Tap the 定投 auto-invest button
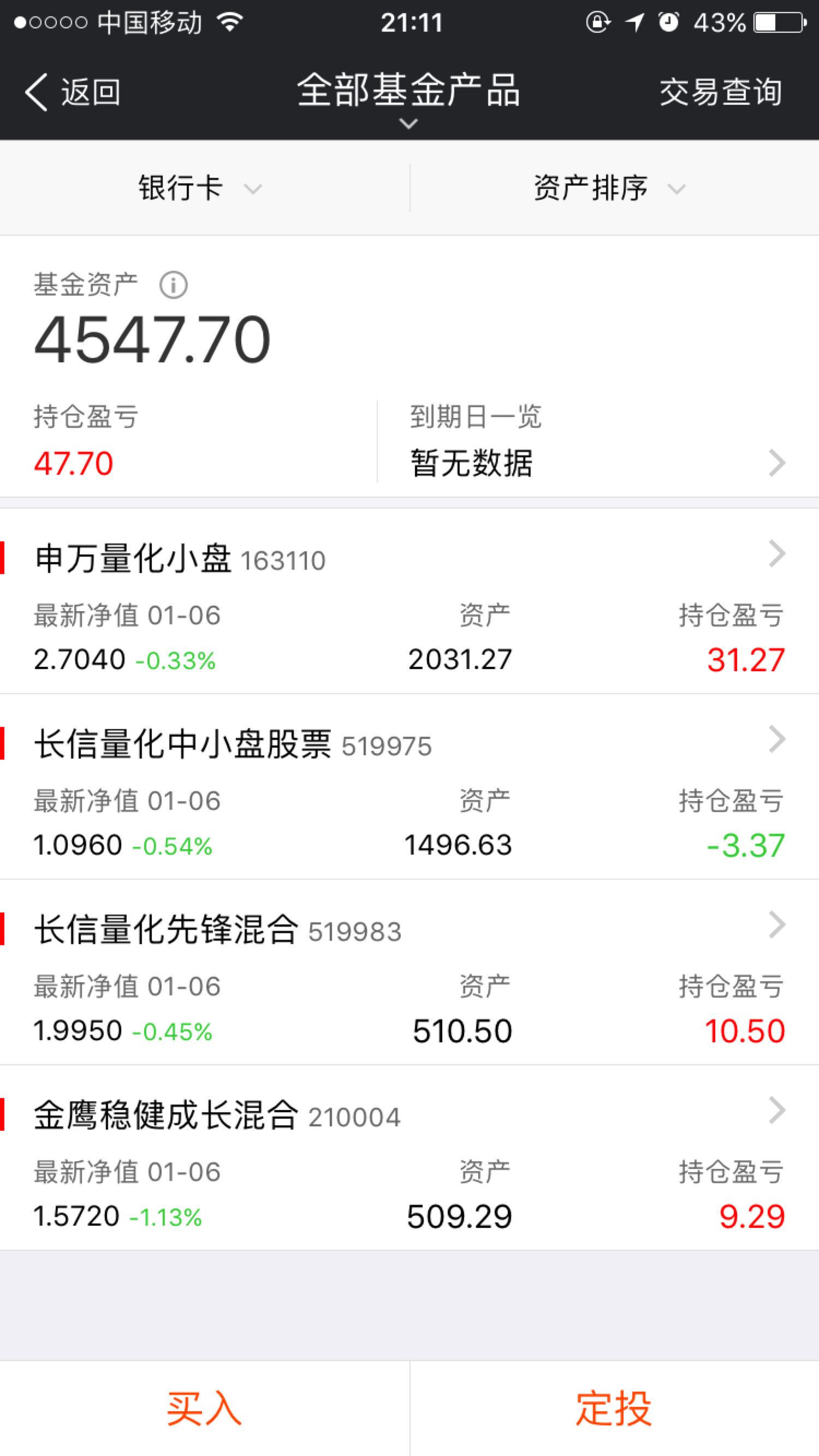The image size is (819, 1456). click(x=614, y=1409)
